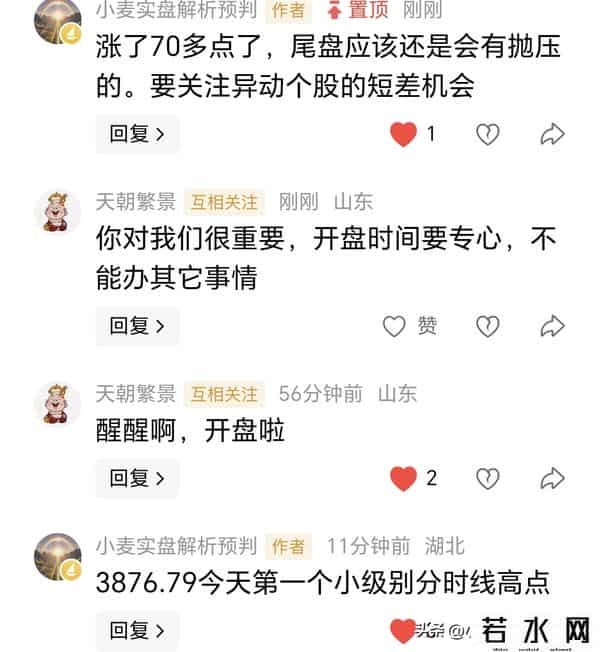Viewport: 600px width, 652px height.
Task: Dislike the comment 开盘时间要专心
Action: click(487, 326)
